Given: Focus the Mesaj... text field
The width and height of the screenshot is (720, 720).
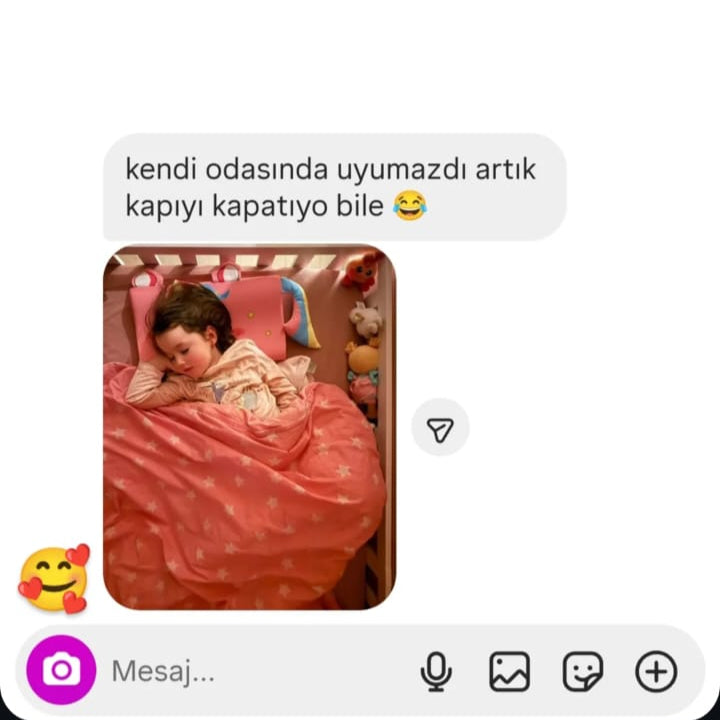Looking at the screenshot, I should click(250, 671).
